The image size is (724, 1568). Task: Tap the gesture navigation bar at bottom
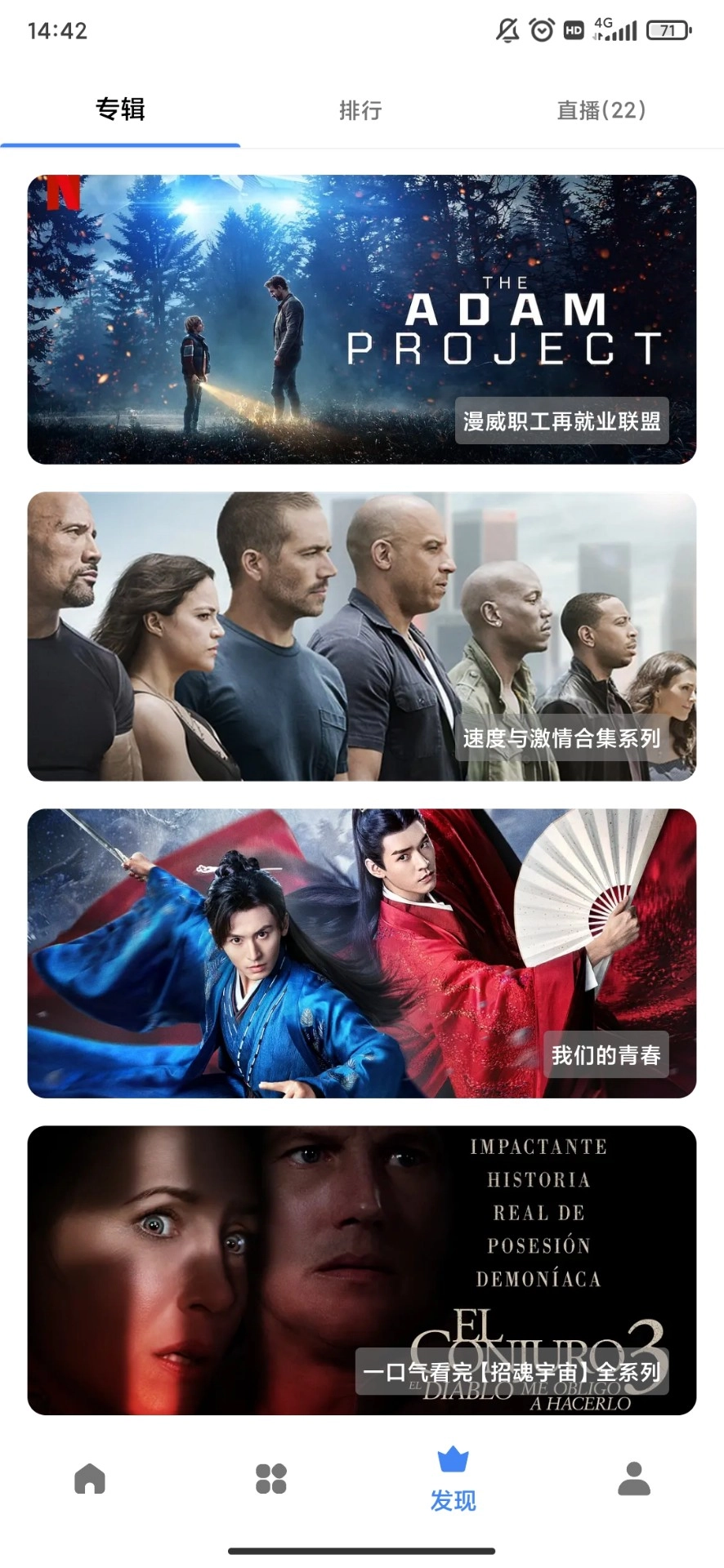tap(362, 1550)
